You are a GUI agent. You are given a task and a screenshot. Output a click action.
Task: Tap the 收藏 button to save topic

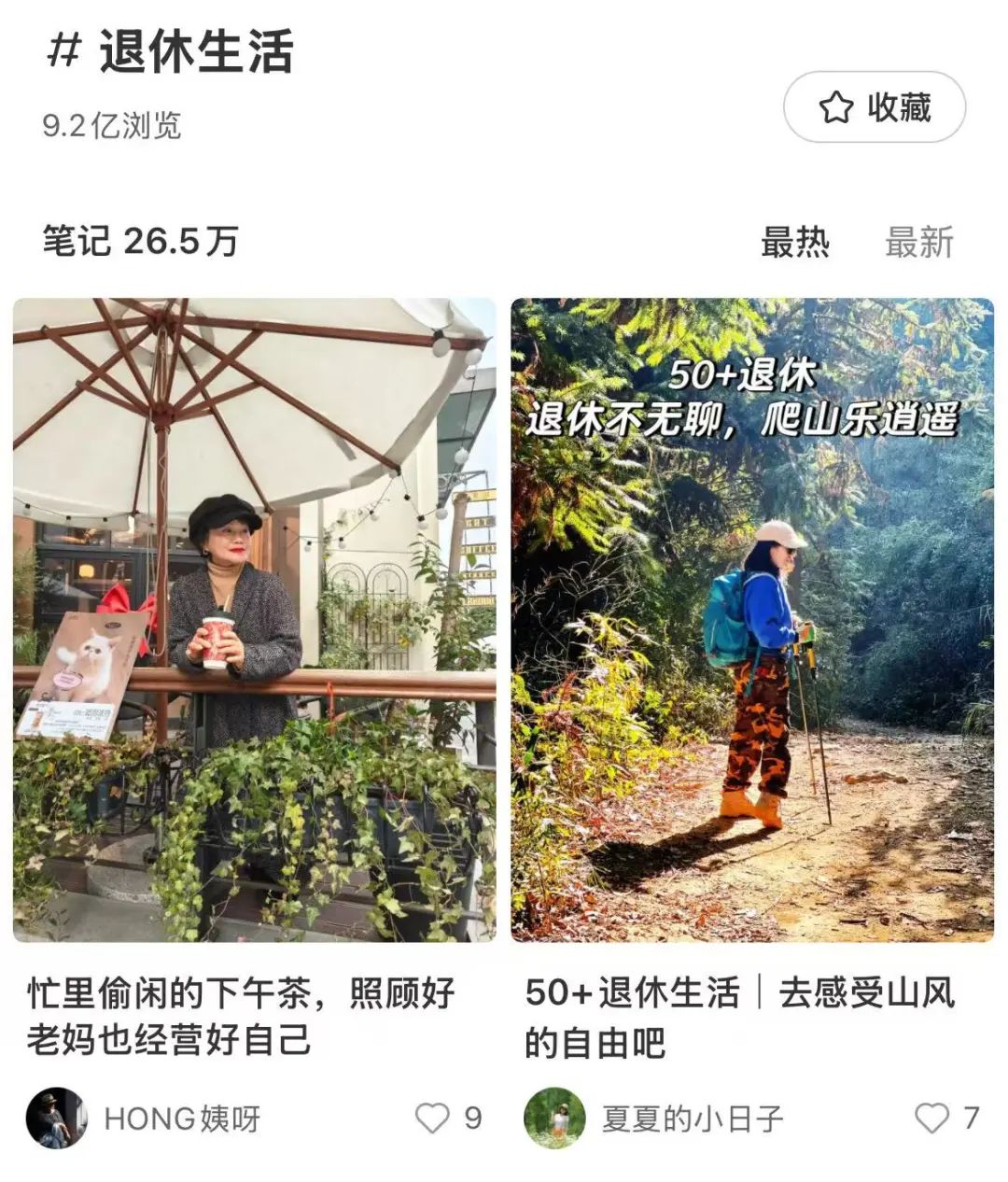874,108
